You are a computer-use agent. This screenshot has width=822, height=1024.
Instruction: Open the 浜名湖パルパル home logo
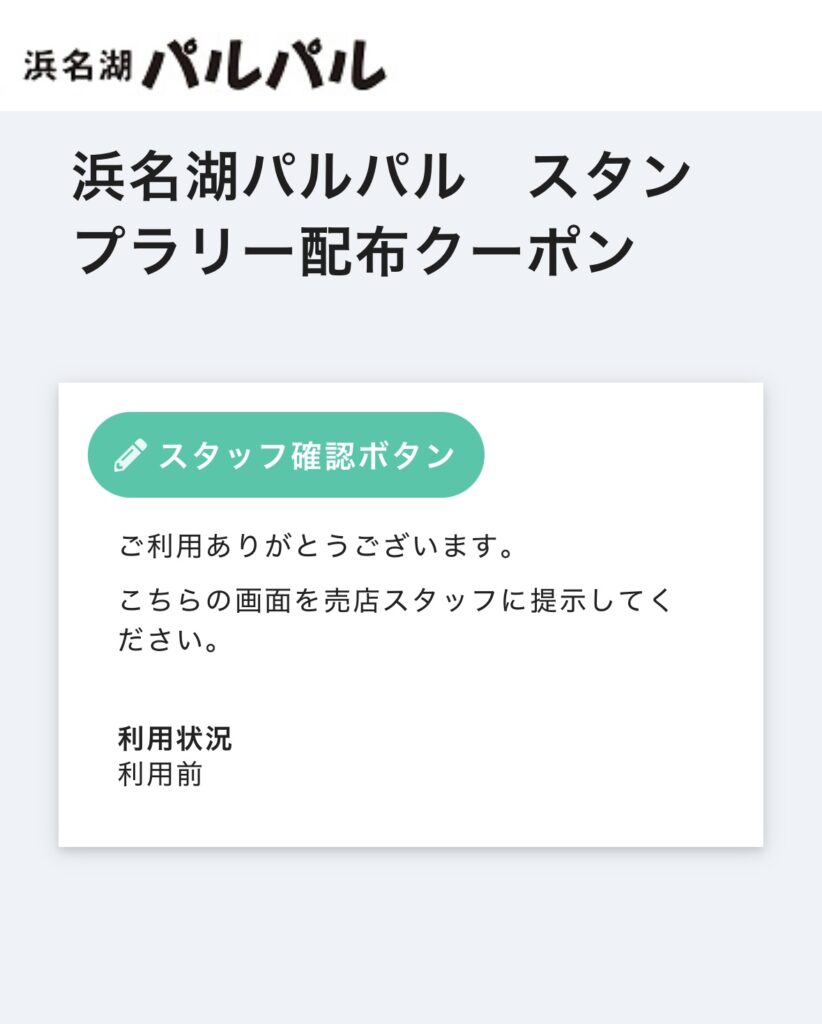204,62
